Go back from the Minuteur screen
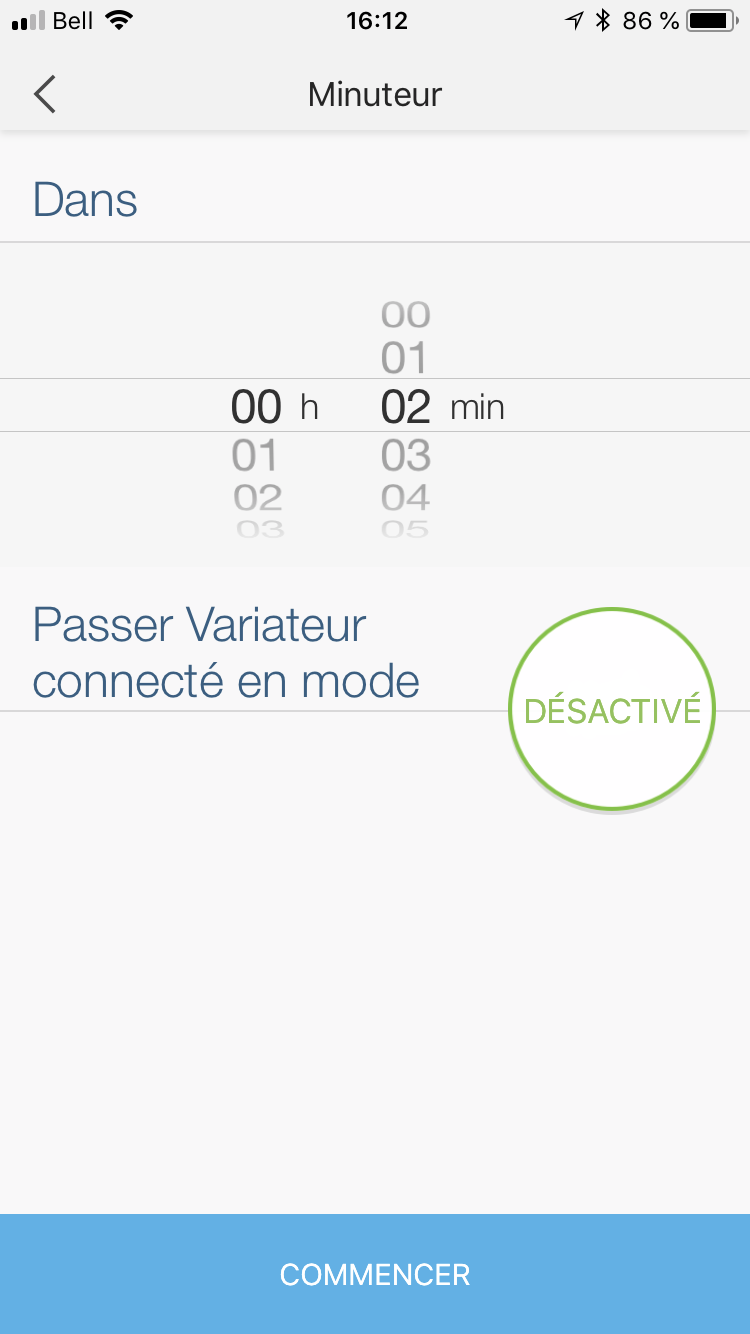Image resolution: width=750 pixels, height=1334 pixels. coord(45,94)
